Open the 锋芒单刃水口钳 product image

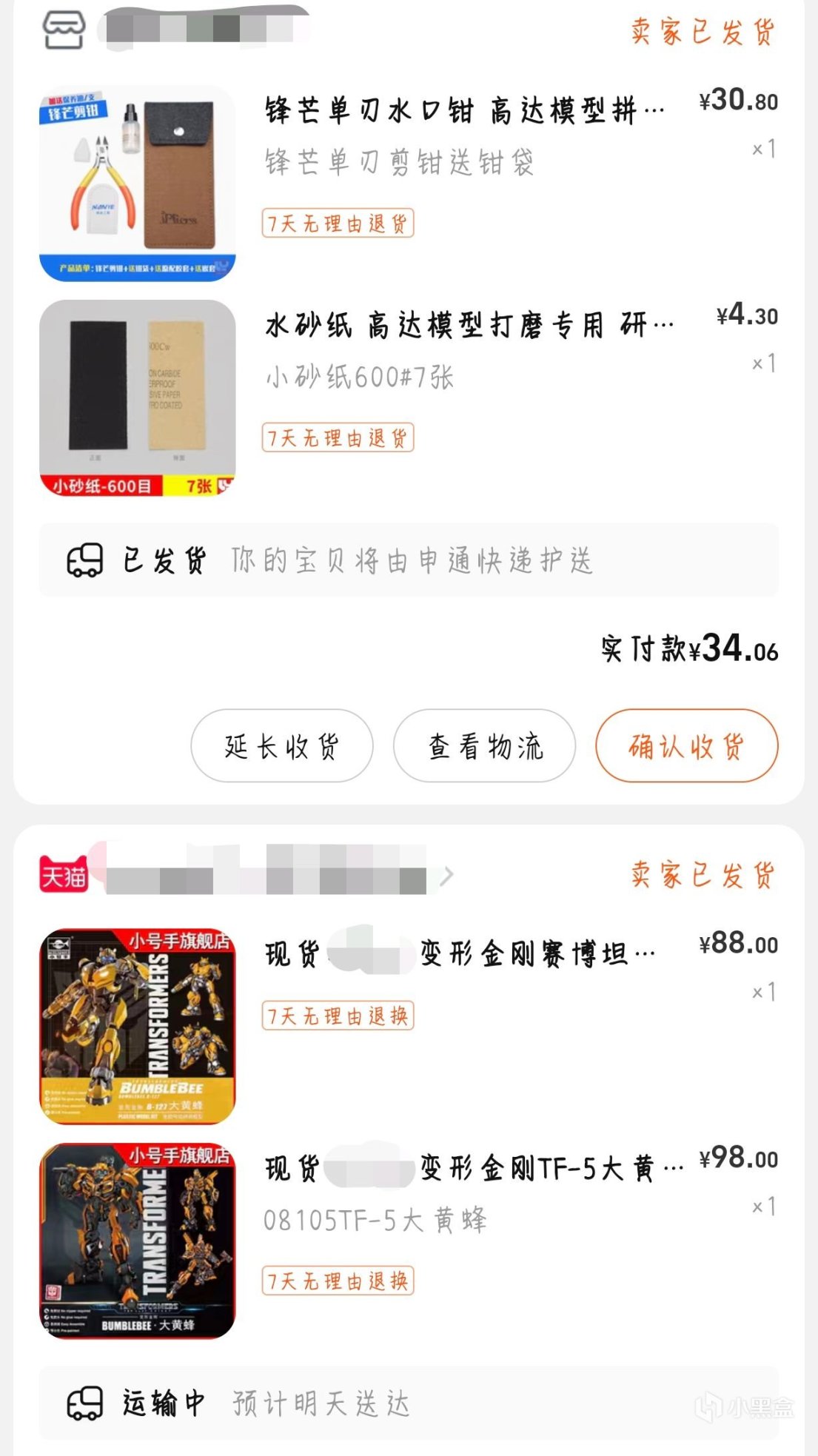(x=137, y=184)
